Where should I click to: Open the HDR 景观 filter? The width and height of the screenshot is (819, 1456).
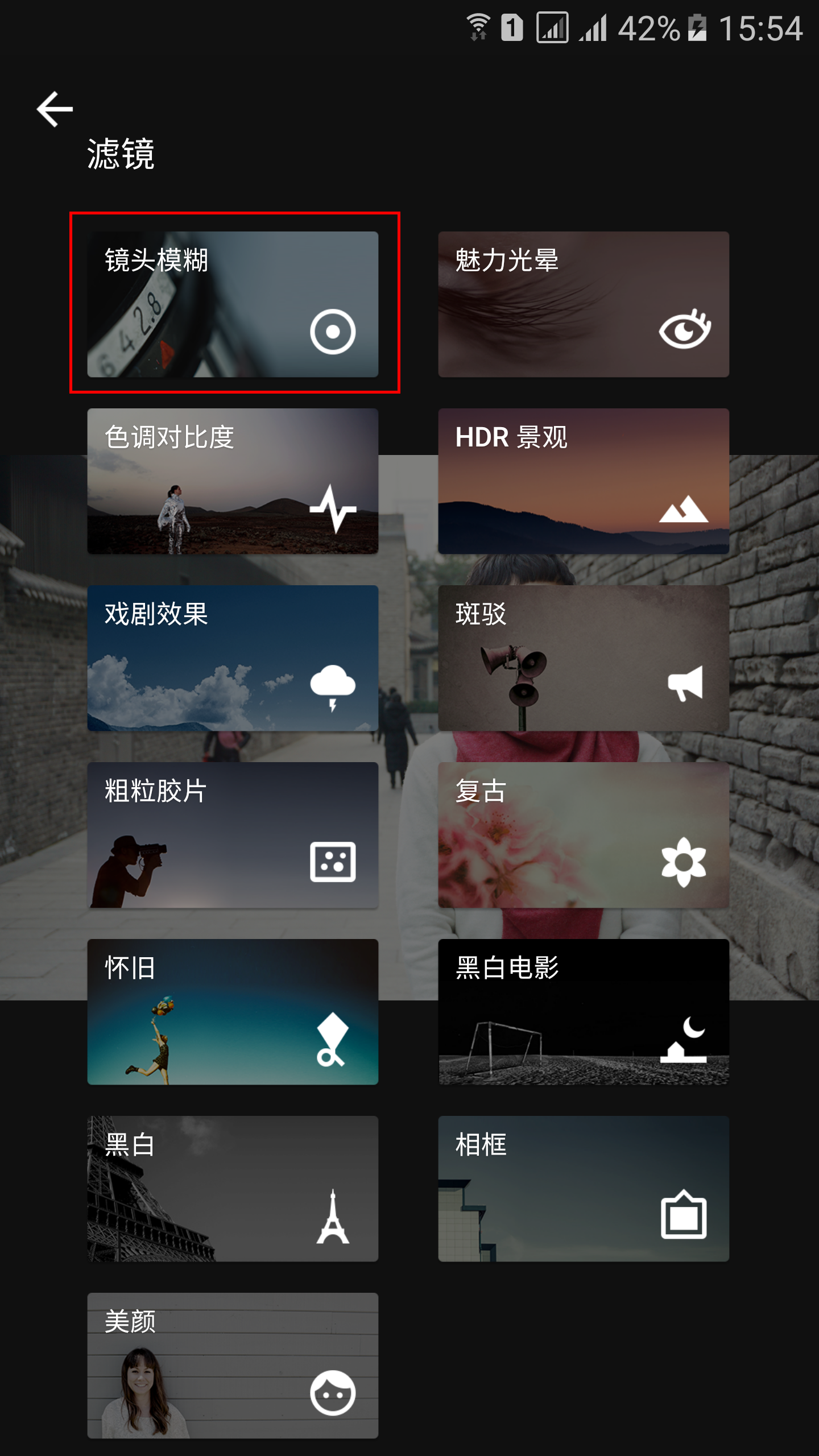(584, 481)
